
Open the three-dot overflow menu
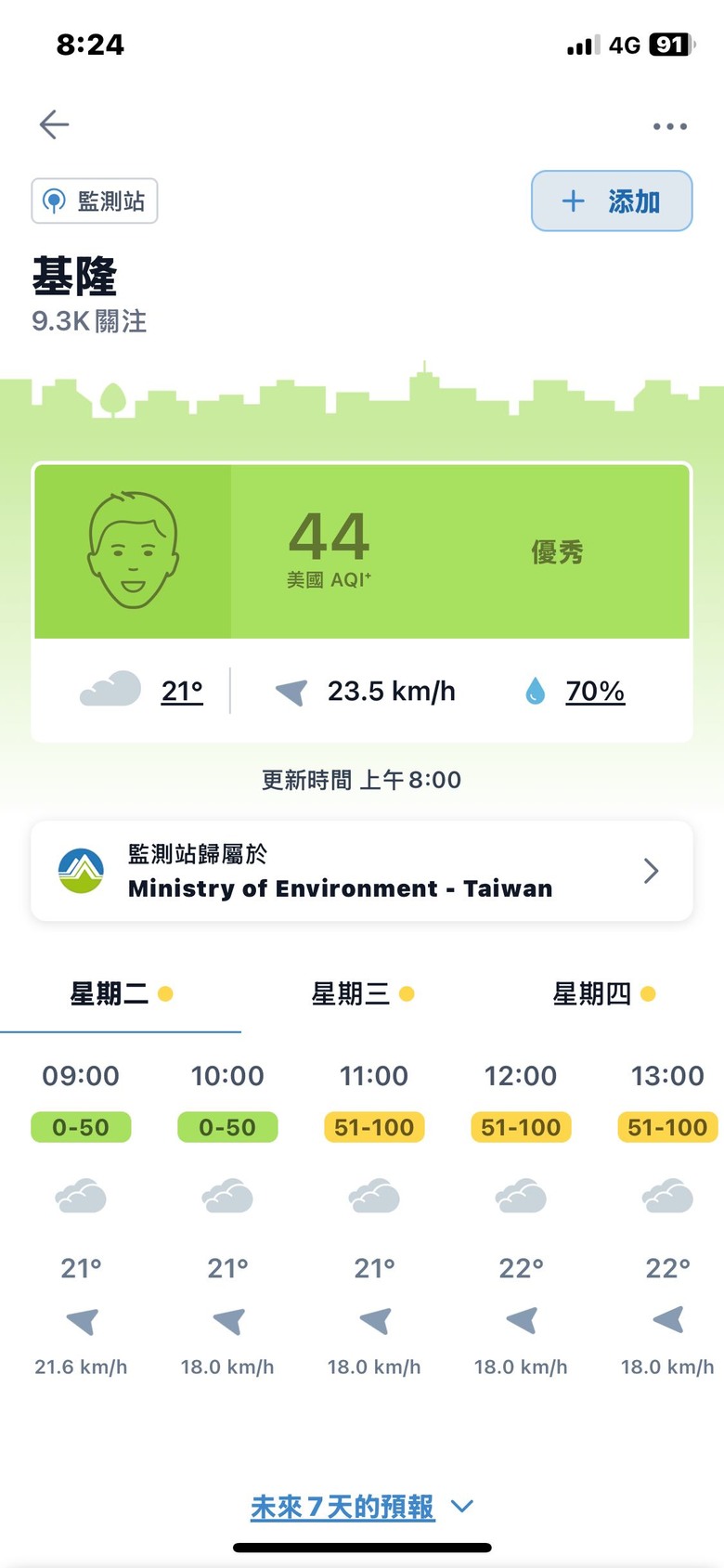(669, 126)
